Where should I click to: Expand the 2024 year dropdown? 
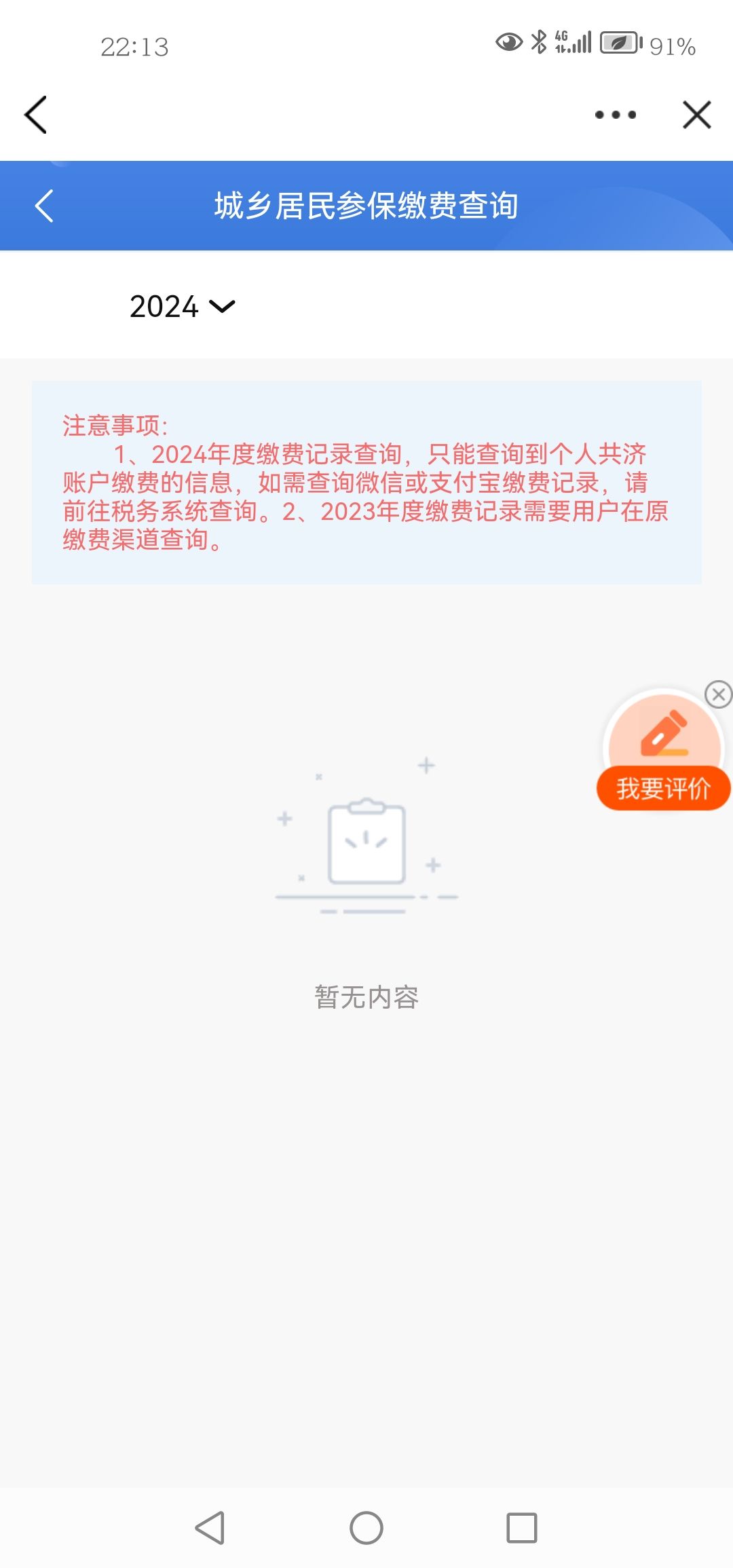182,306
